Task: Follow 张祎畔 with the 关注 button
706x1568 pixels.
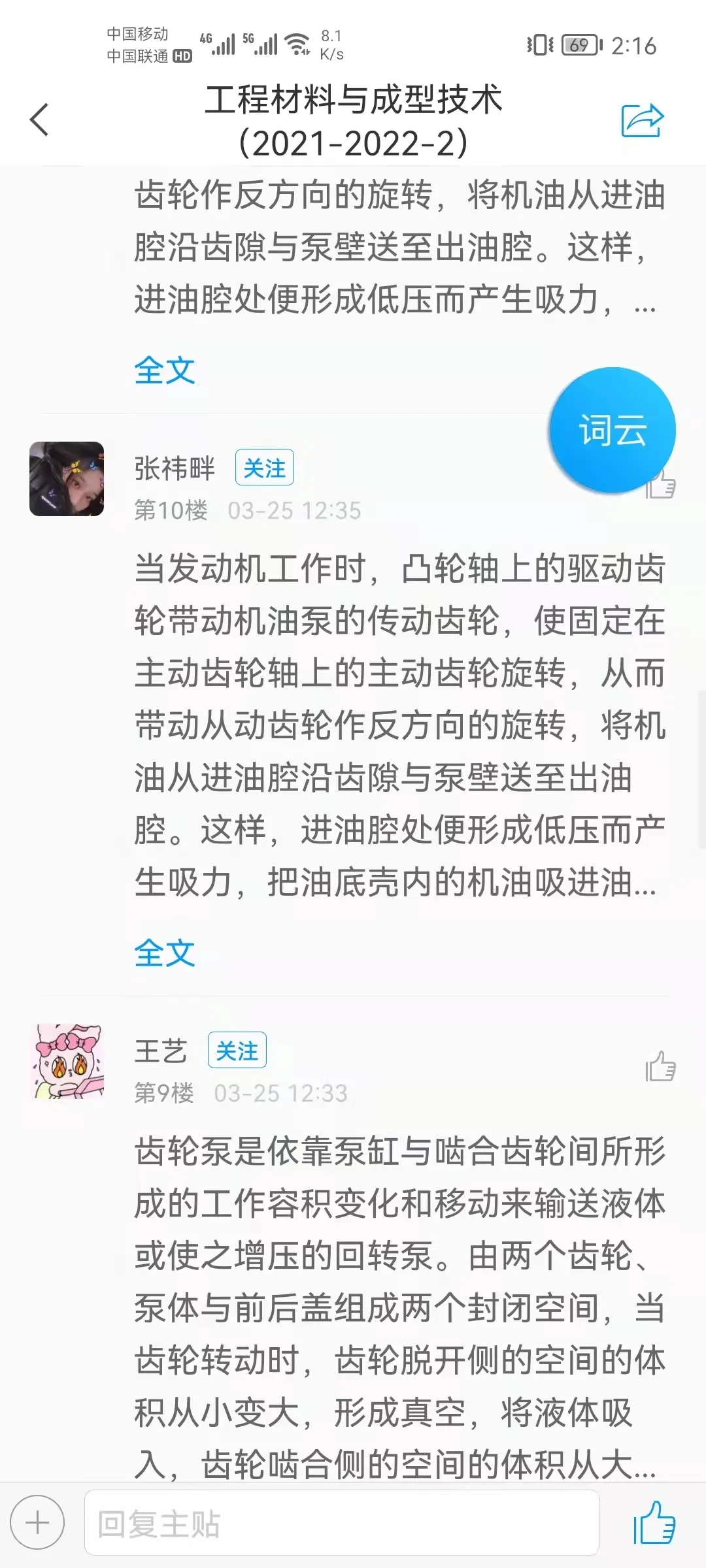Action: pos(264,468)
